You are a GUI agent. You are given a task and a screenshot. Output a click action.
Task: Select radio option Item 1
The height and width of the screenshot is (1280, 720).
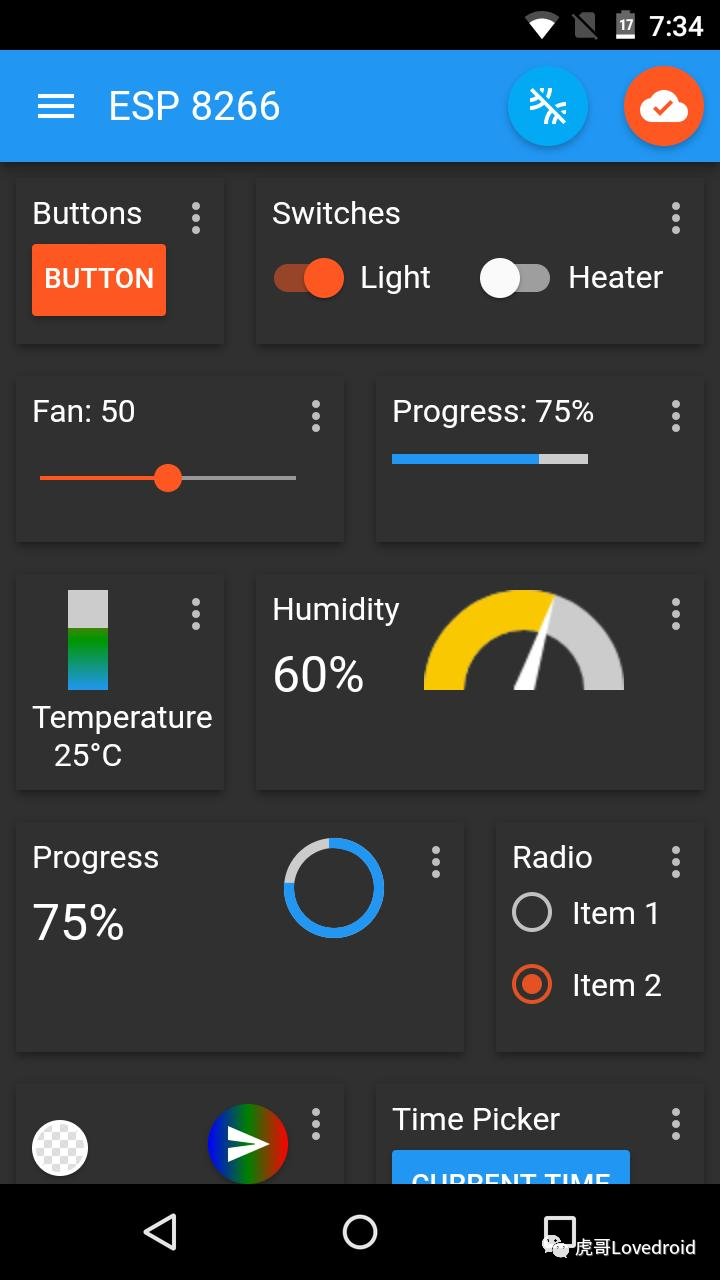(x=532, y=912)
